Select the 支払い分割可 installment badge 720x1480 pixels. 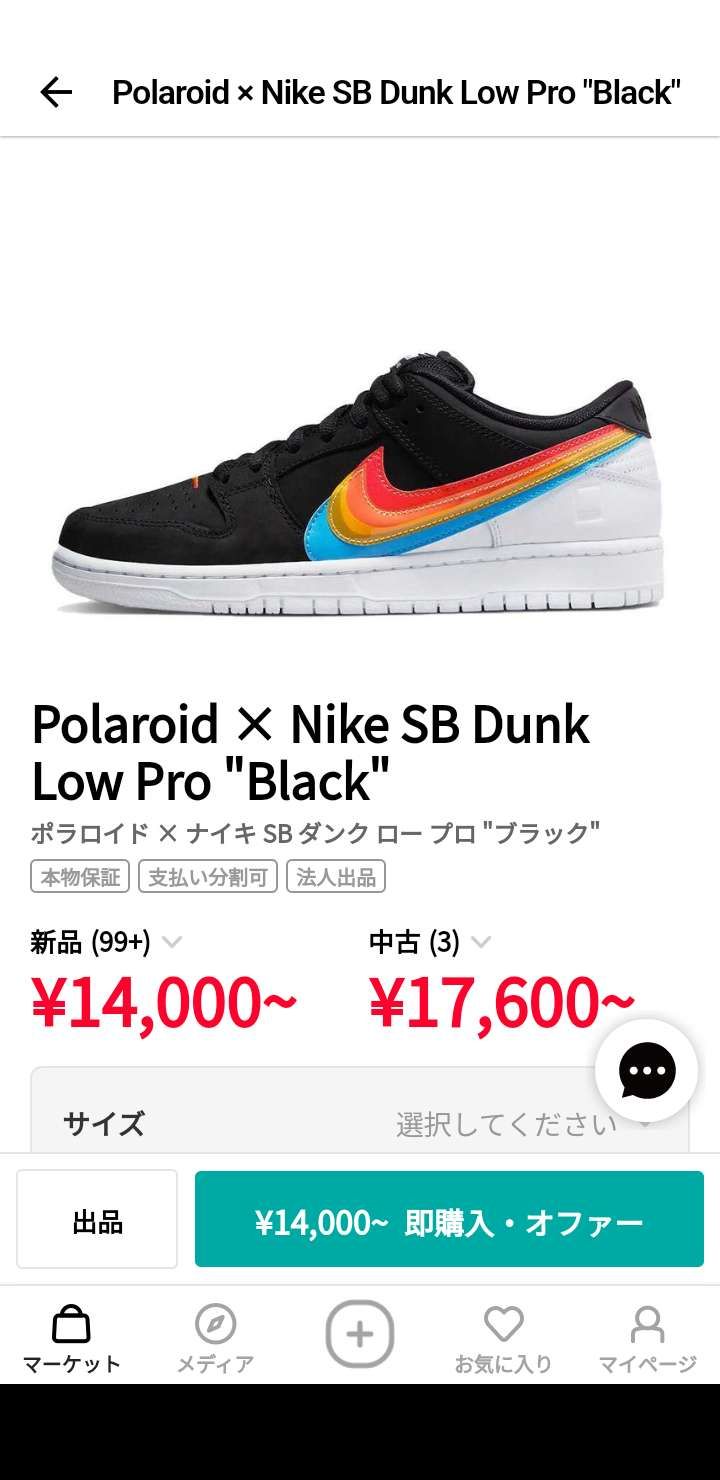coord(207,877)
